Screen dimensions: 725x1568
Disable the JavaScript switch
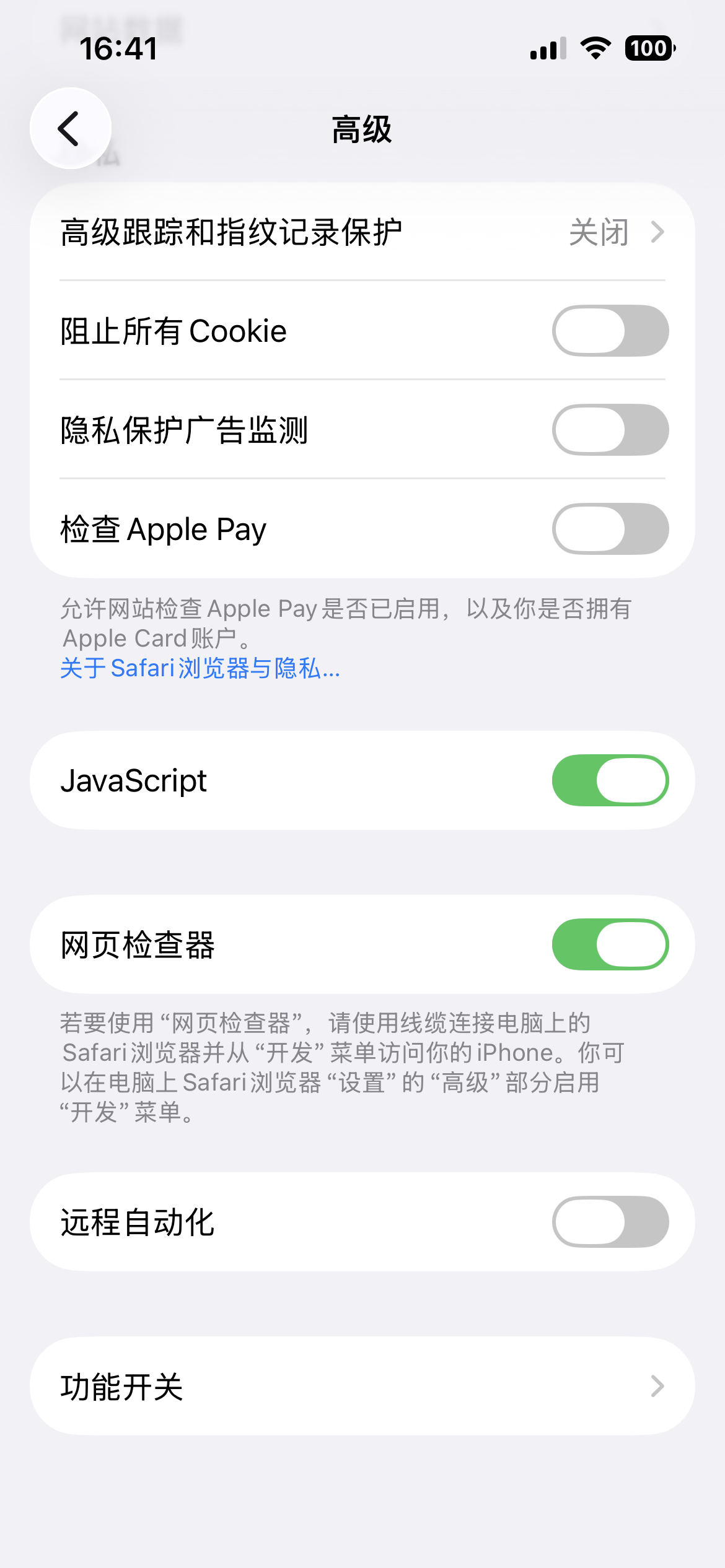click(x=610, y=780)
